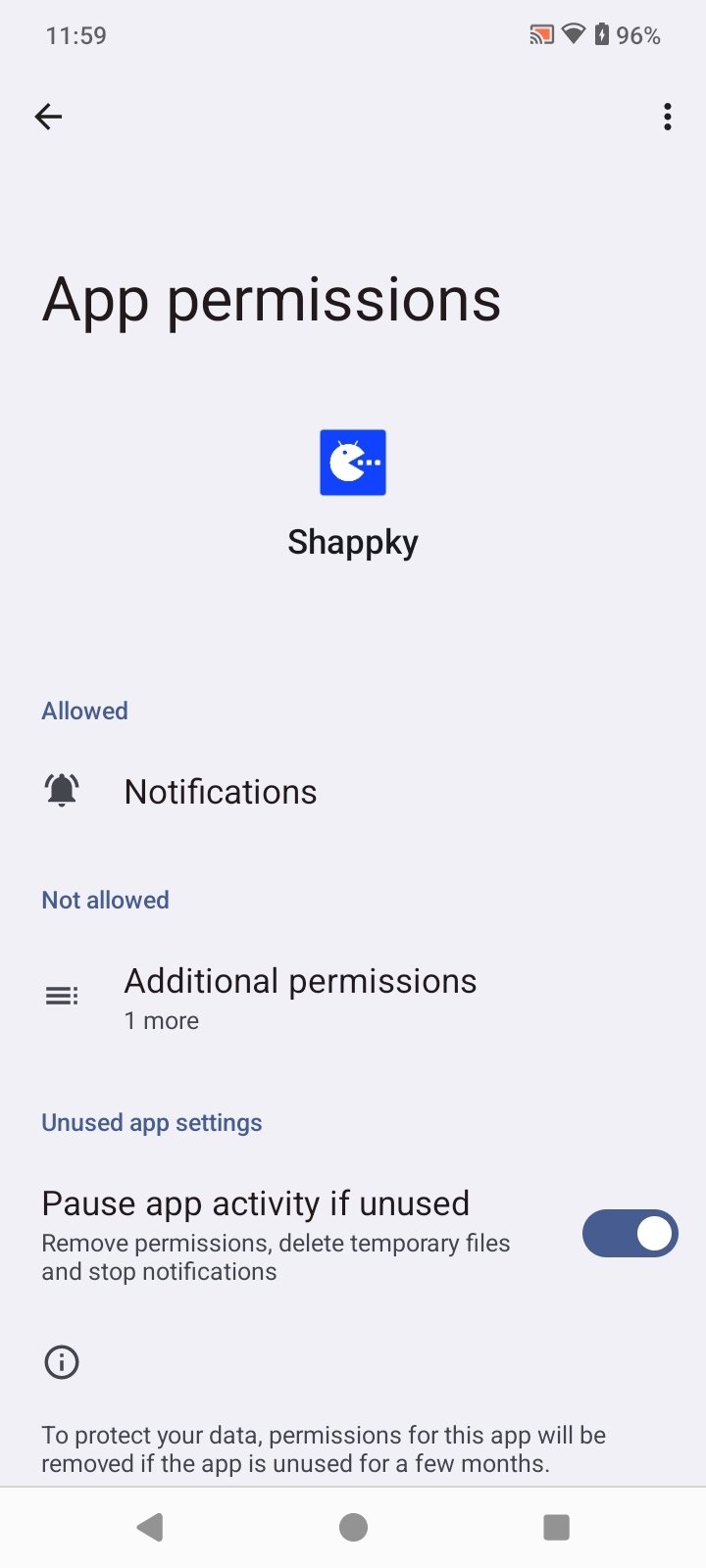Open Additional permissions
Viewport: 706px width, 1568px height.
tap(299, 997)
